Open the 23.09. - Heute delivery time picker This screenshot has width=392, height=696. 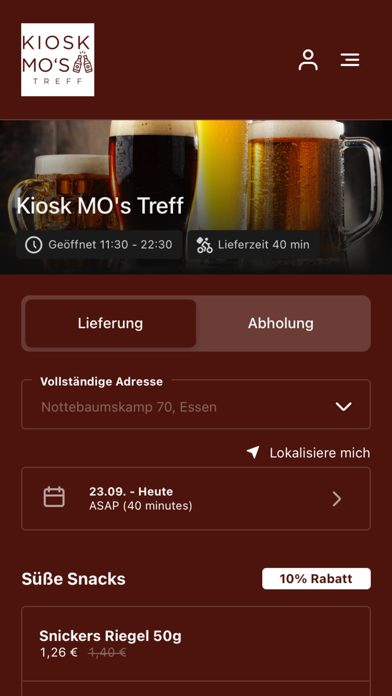click(196, 498)
